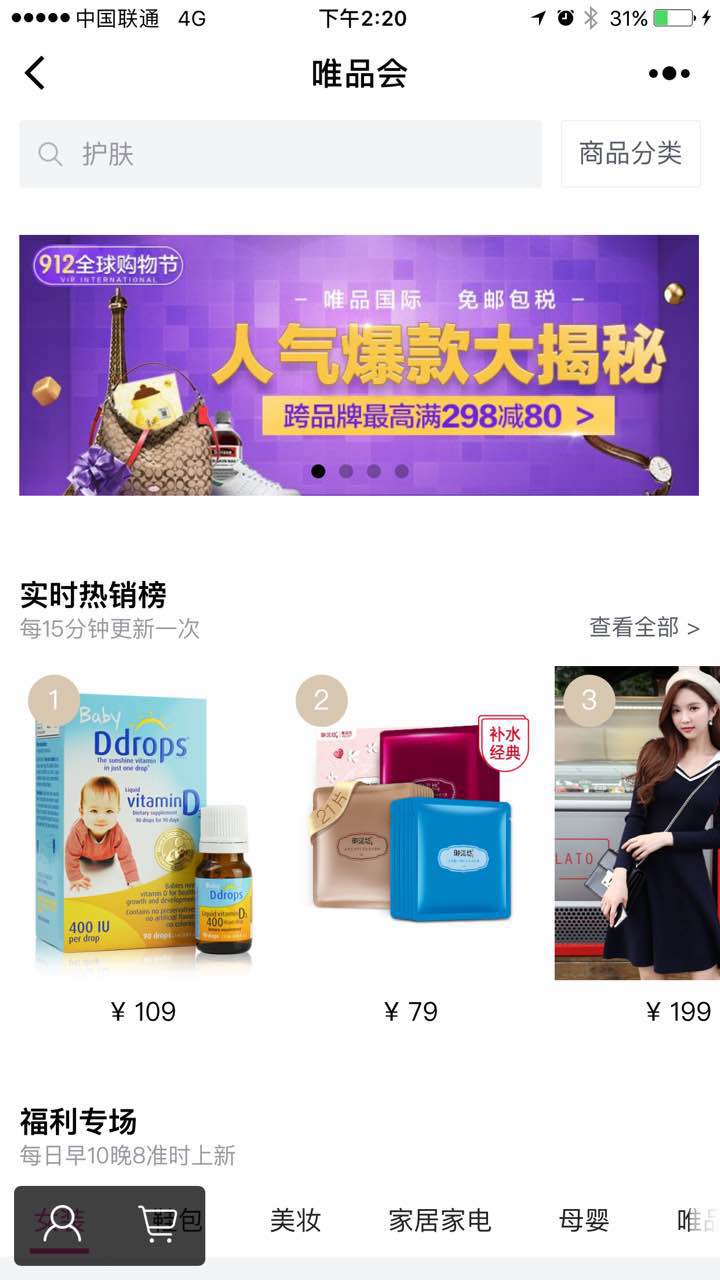Jump to the second banner page dot
This screenshot has height=1280, width=720.
346,471
